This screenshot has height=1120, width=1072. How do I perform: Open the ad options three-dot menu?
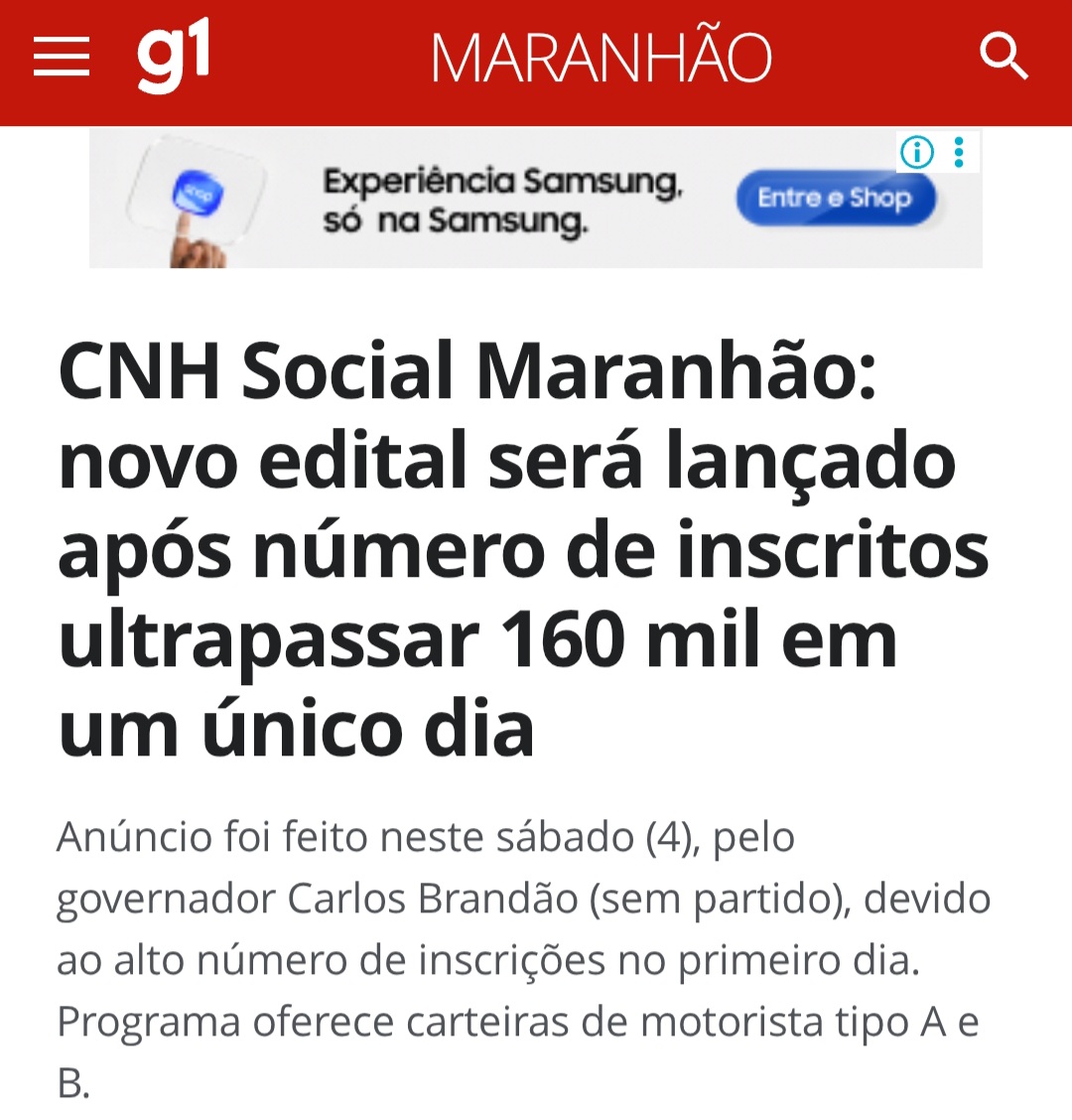[x=959, y=153]
